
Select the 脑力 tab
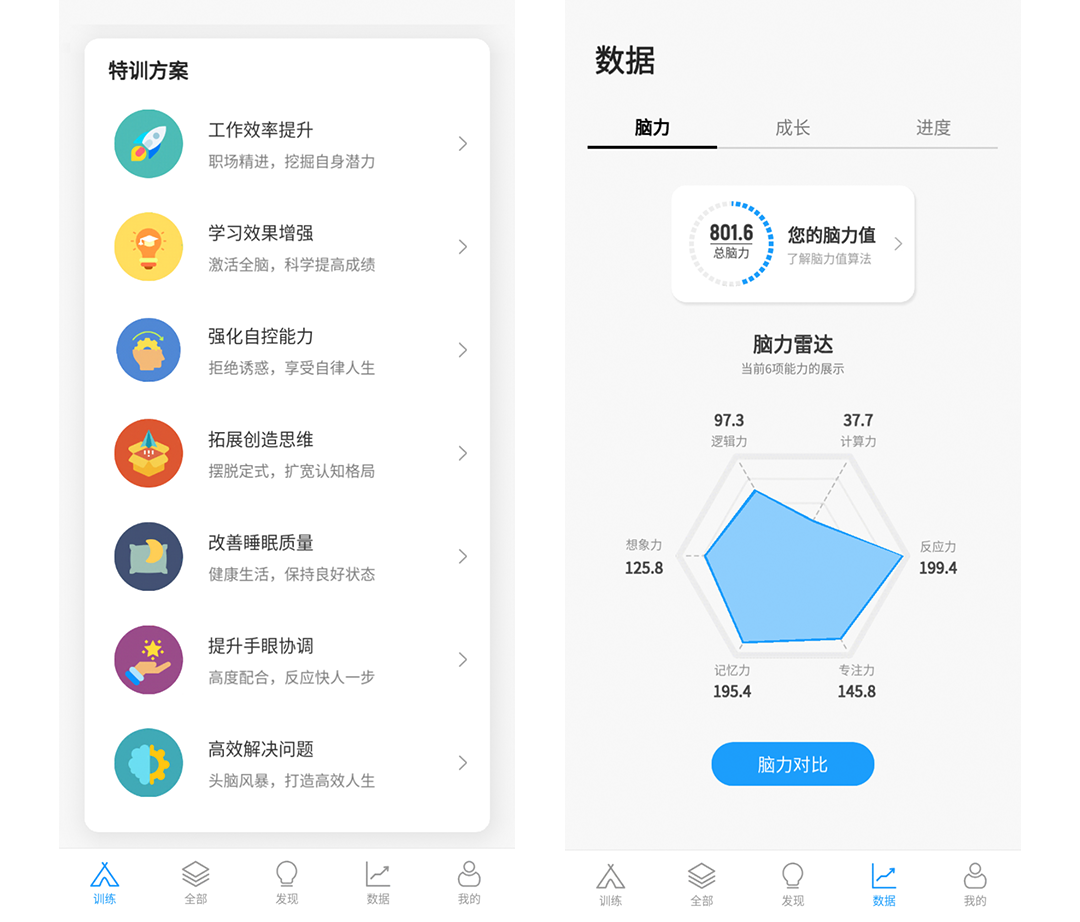[x=652, y=128]
